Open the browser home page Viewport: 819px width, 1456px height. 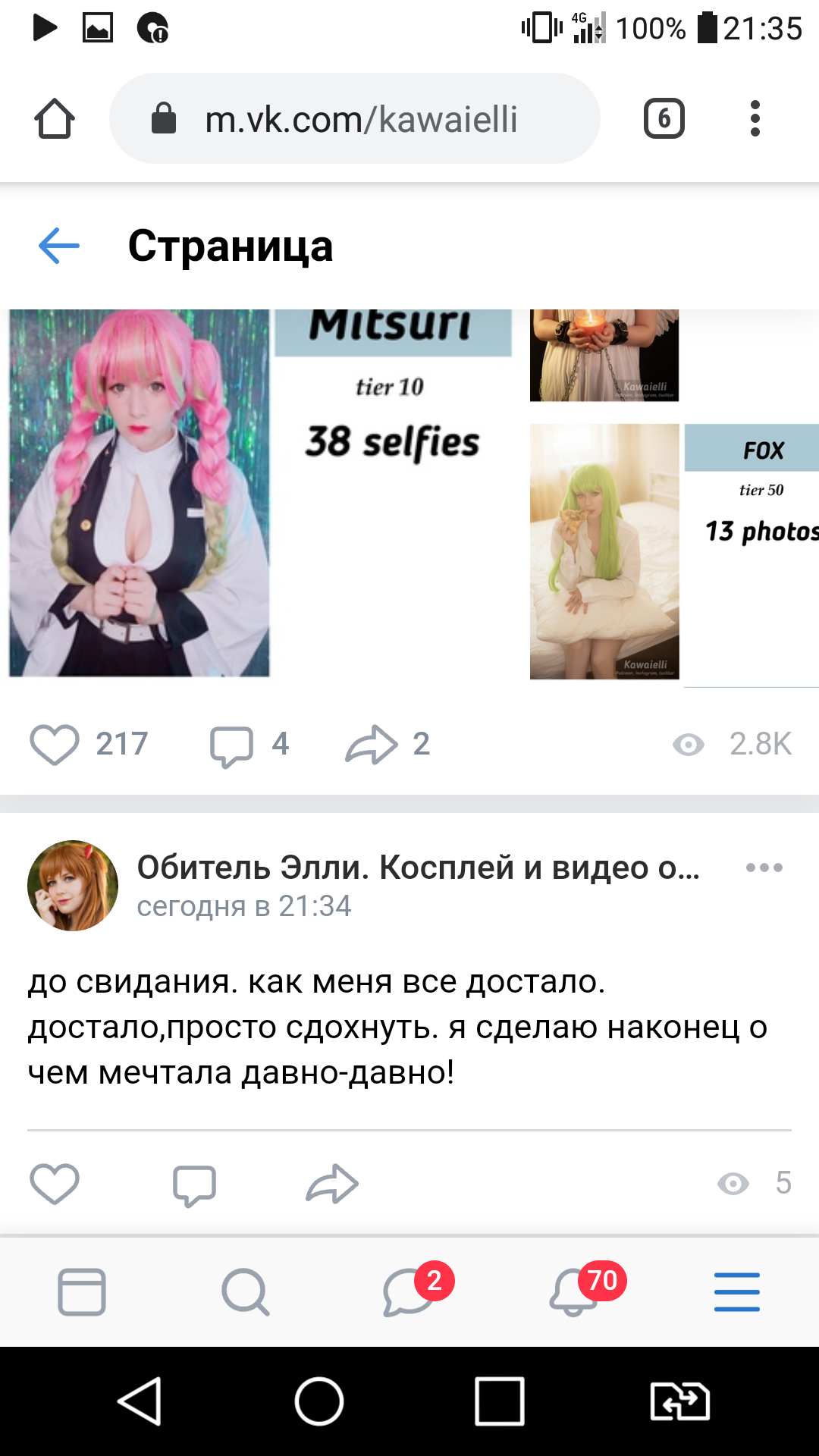tap(55, 118)
